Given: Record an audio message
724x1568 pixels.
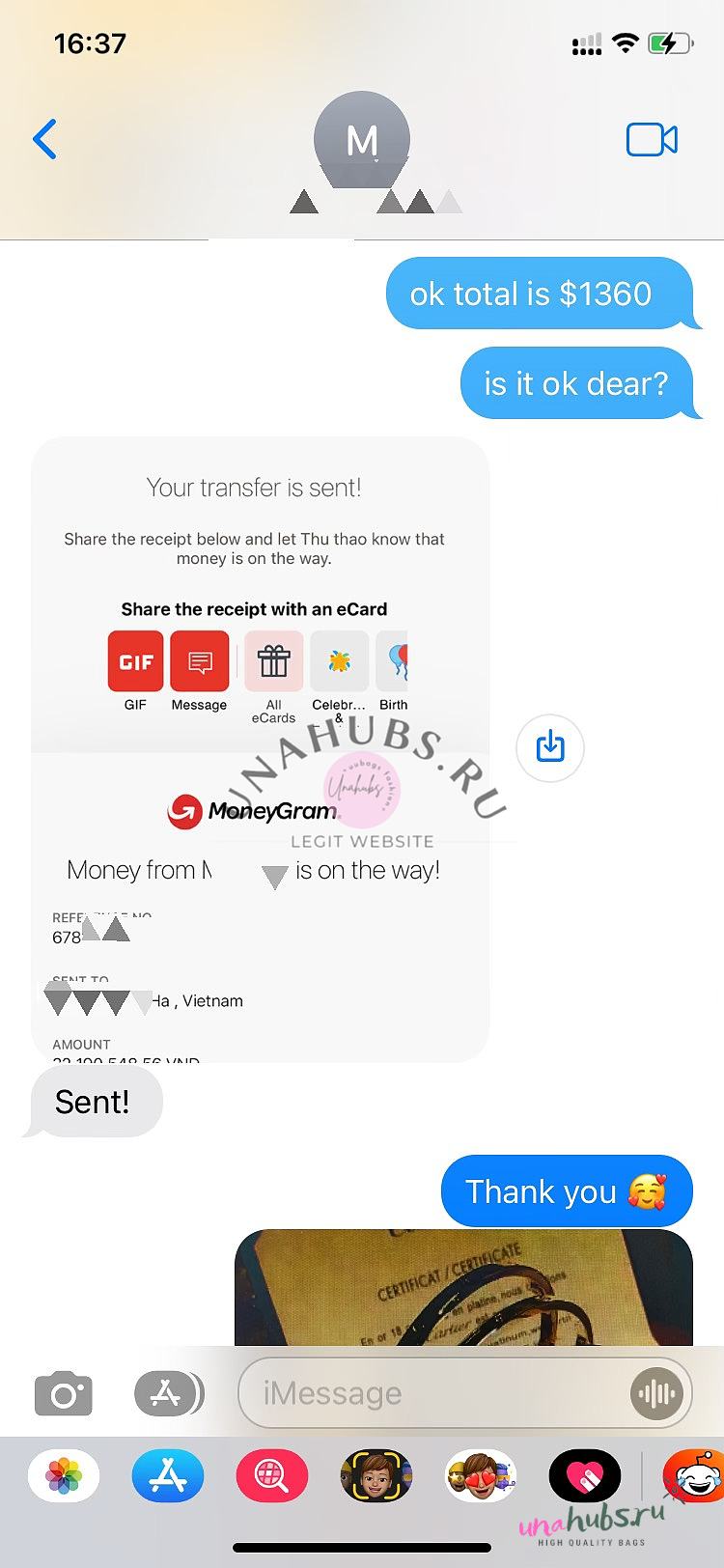Looking at the screenshot, I should [656, 1393].
